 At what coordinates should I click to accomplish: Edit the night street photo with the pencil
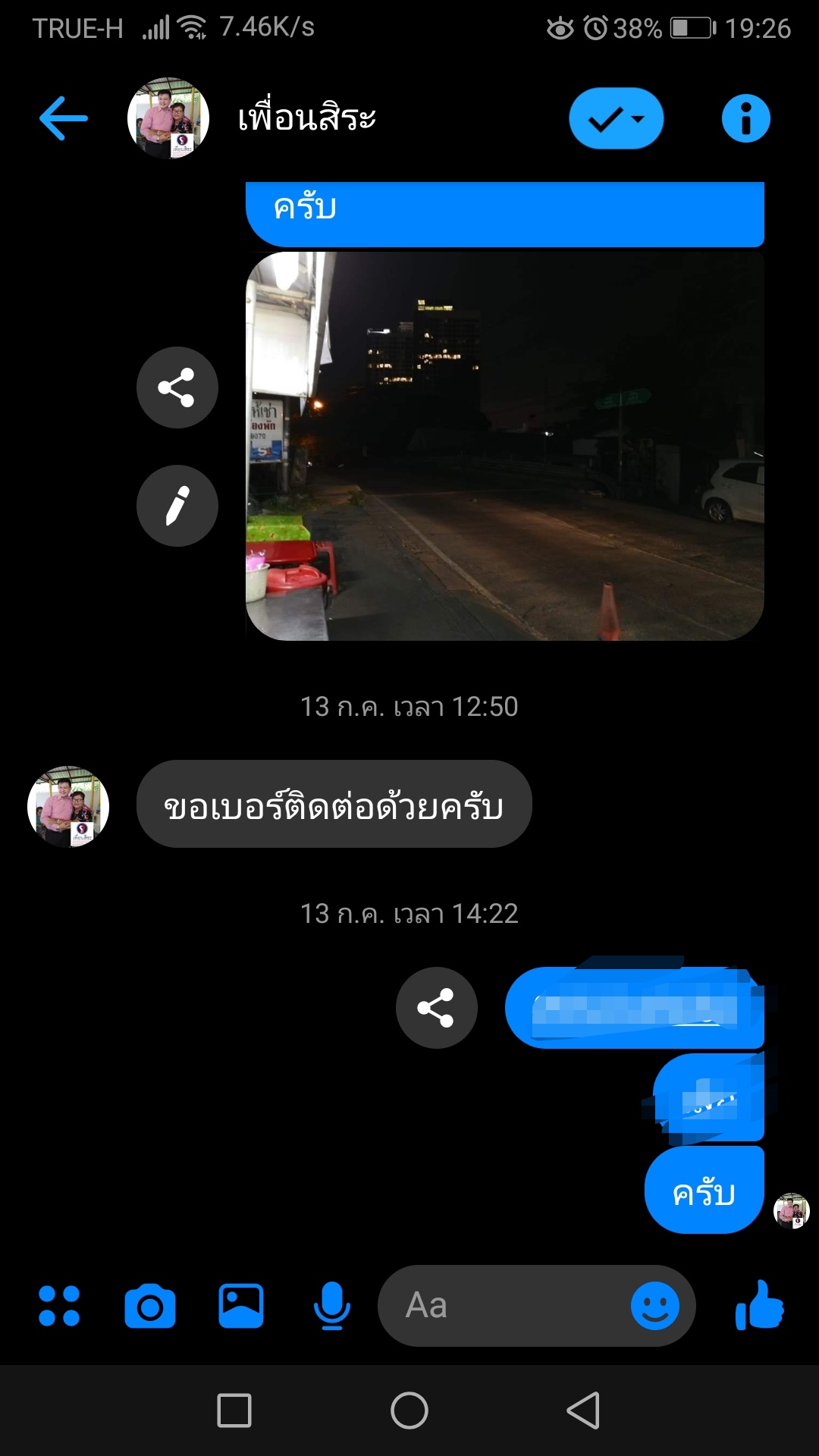pos(177,506)
